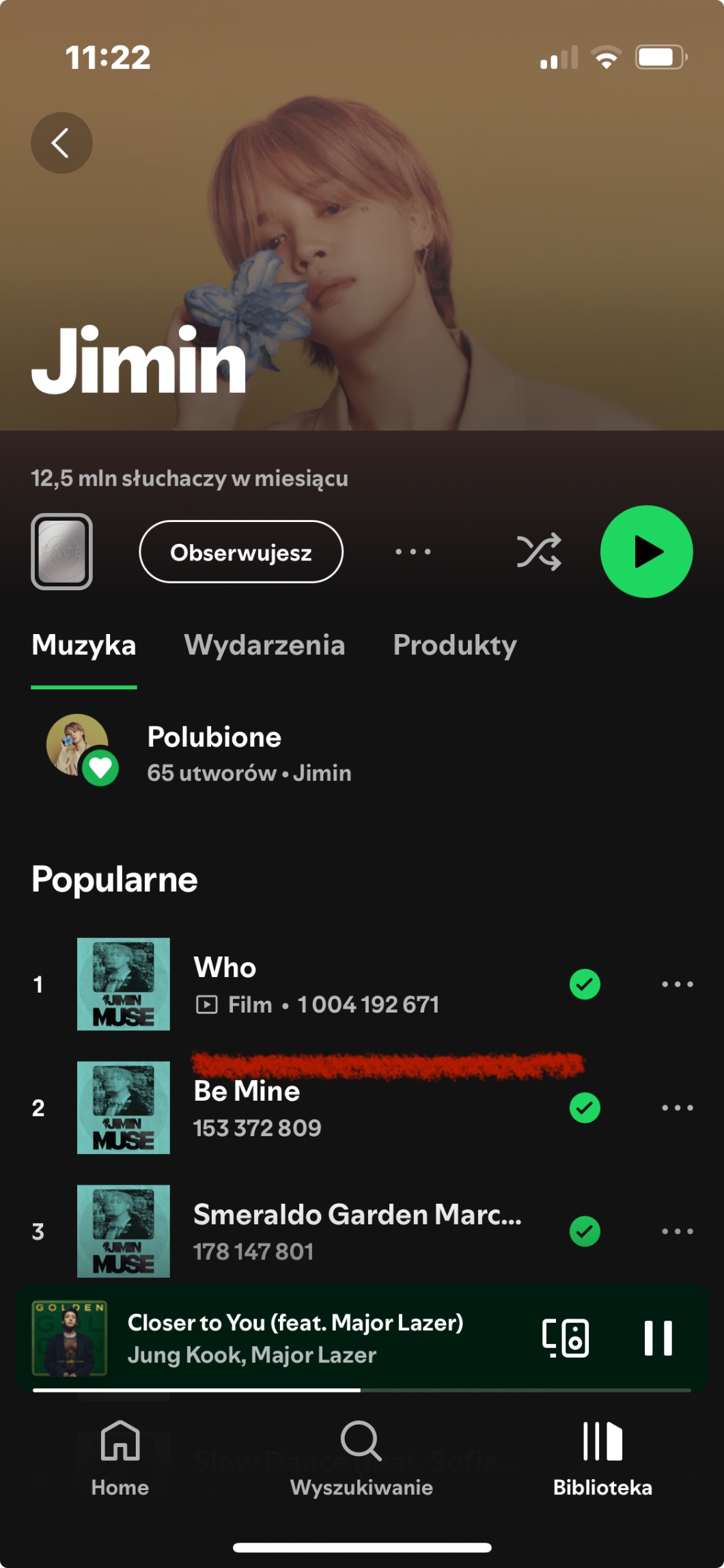Open more options for Who

click(677, 985)
